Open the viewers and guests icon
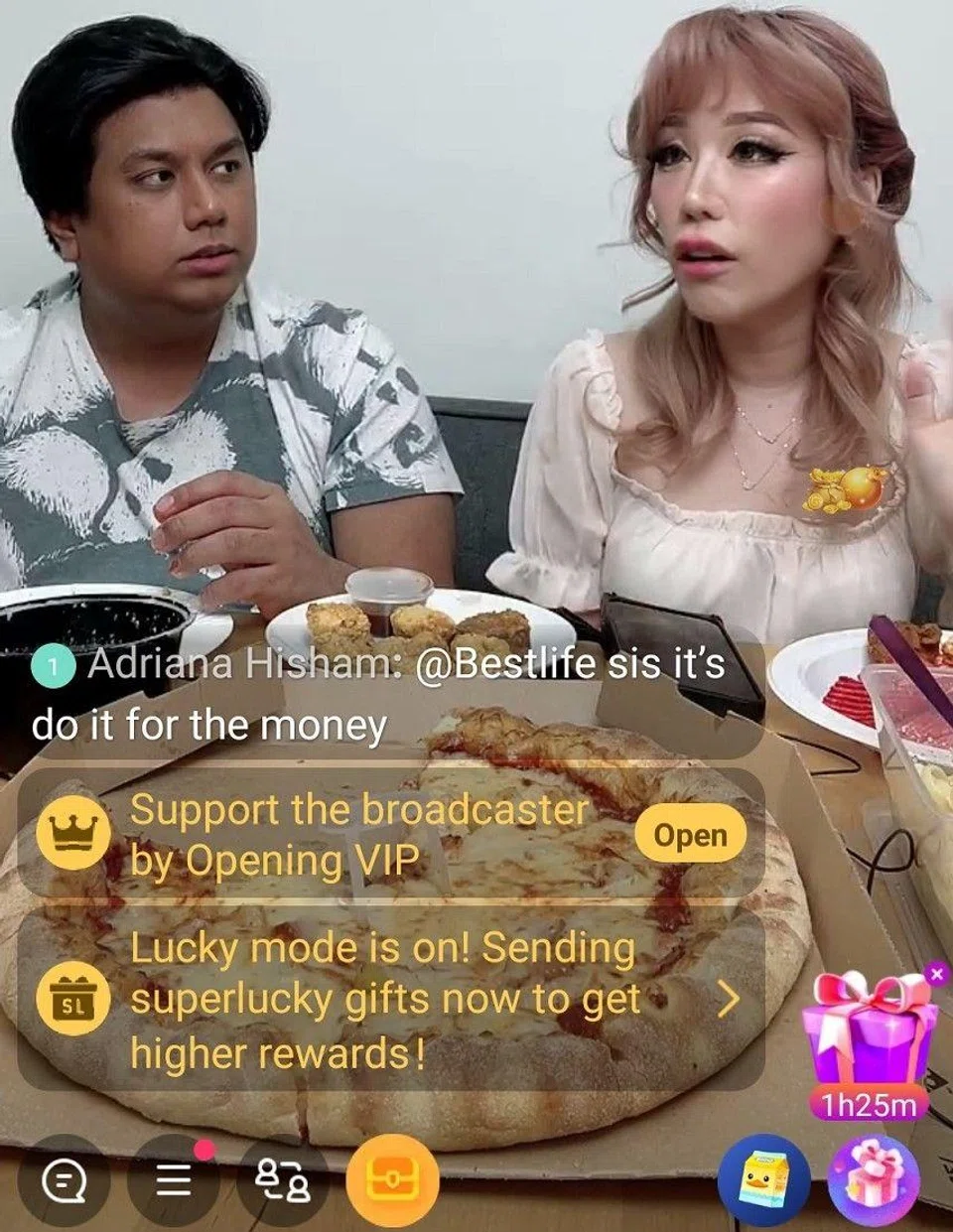Screen dimensions: 953x1232 coord(282,1180)
